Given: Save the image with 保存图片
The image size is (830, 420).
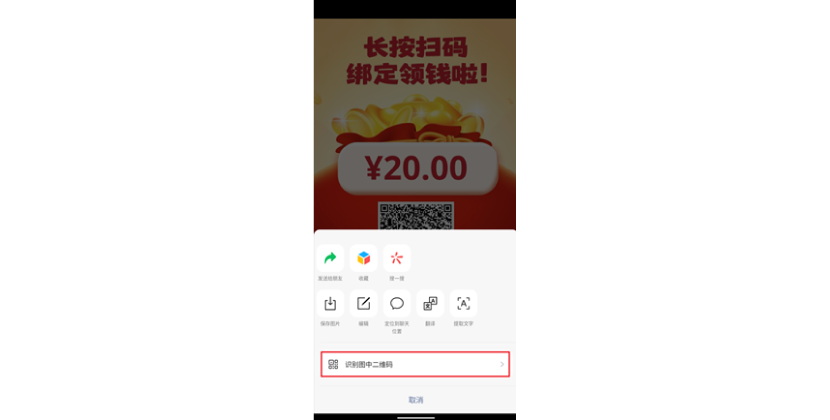Looking at the screenshot, I should [x=330, y=304].
